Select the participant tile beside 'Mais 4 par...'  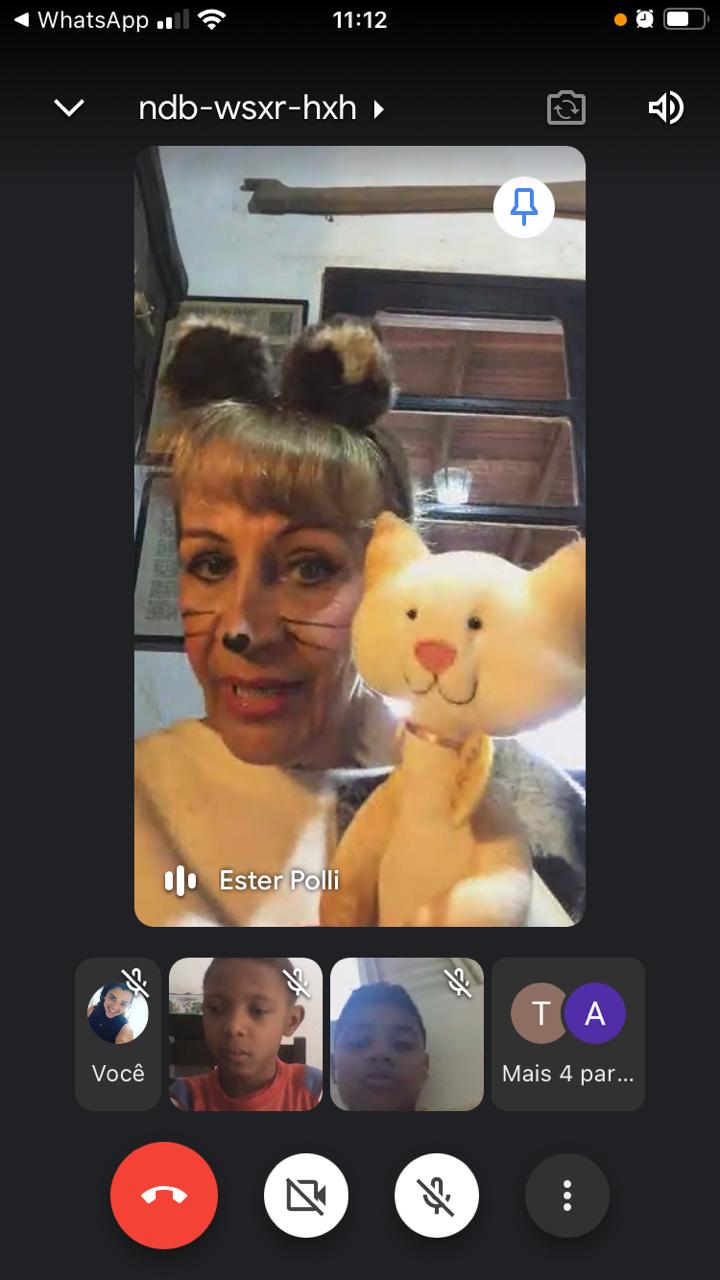[407, 1034]
